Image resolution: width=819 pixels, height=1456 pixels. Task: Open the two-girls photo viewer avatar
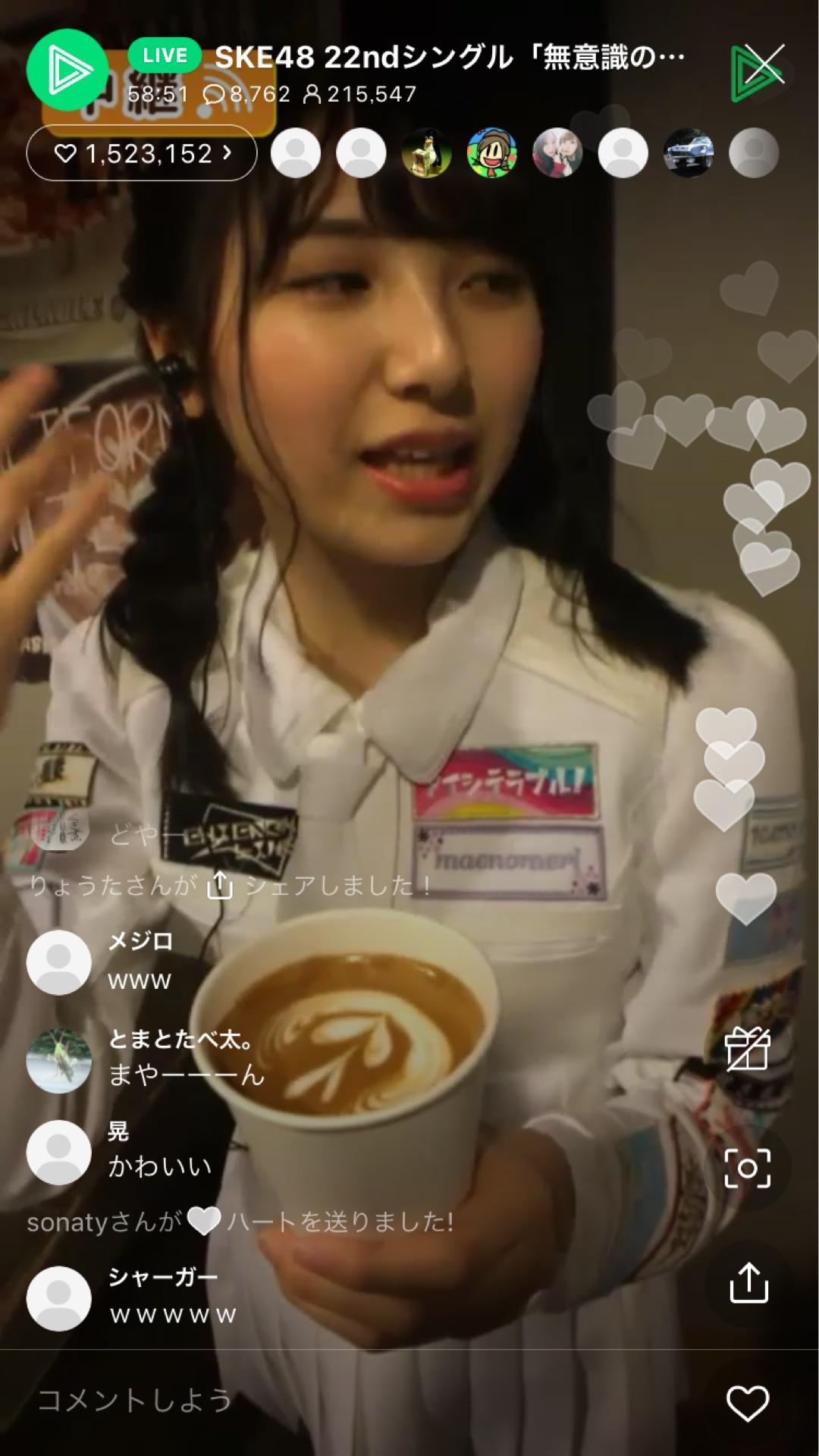click(x=557, y=153)
